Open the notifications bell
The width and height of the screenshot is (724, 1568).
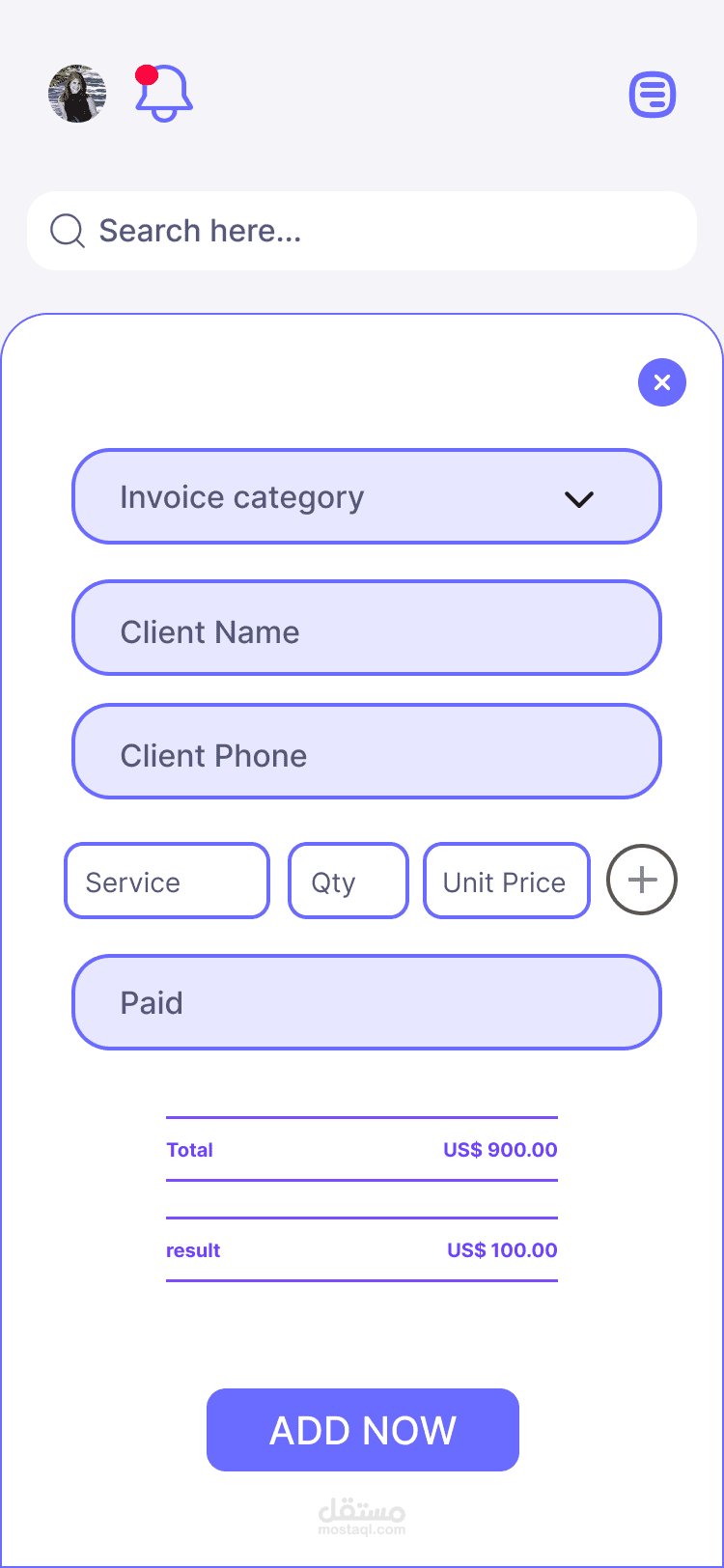(164, 93)
